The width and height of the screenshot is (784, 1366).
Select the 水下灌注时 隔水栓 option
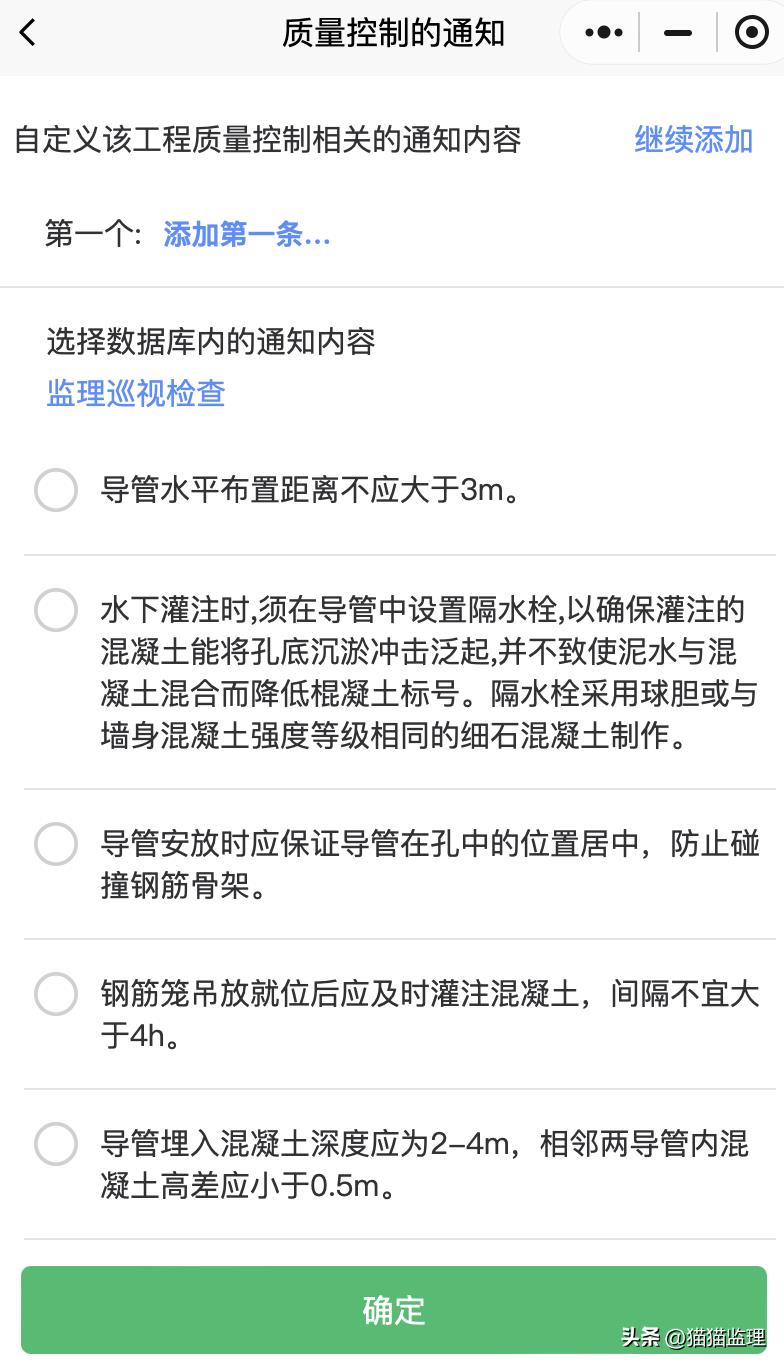click(x=56, y=610)
